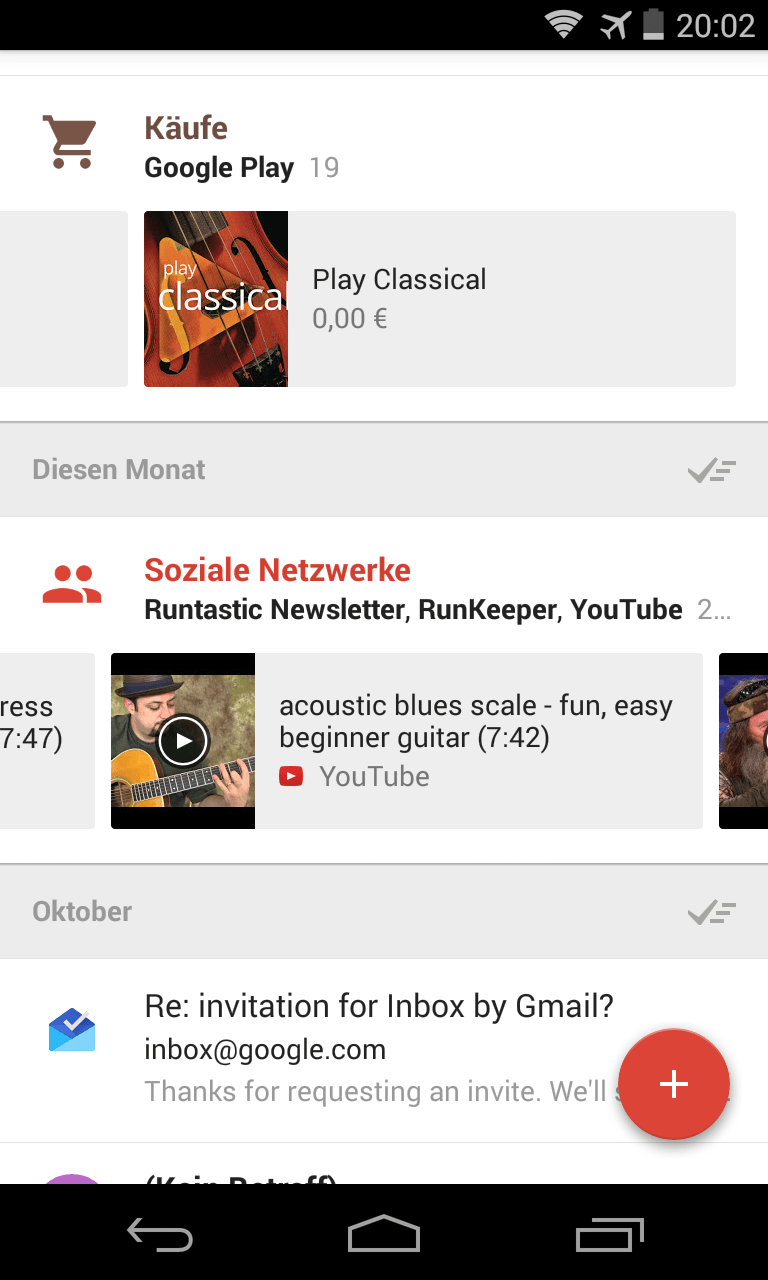Go to the Android home screen
Viewport: 768px width, 1280px height.
pos(384,1234)
